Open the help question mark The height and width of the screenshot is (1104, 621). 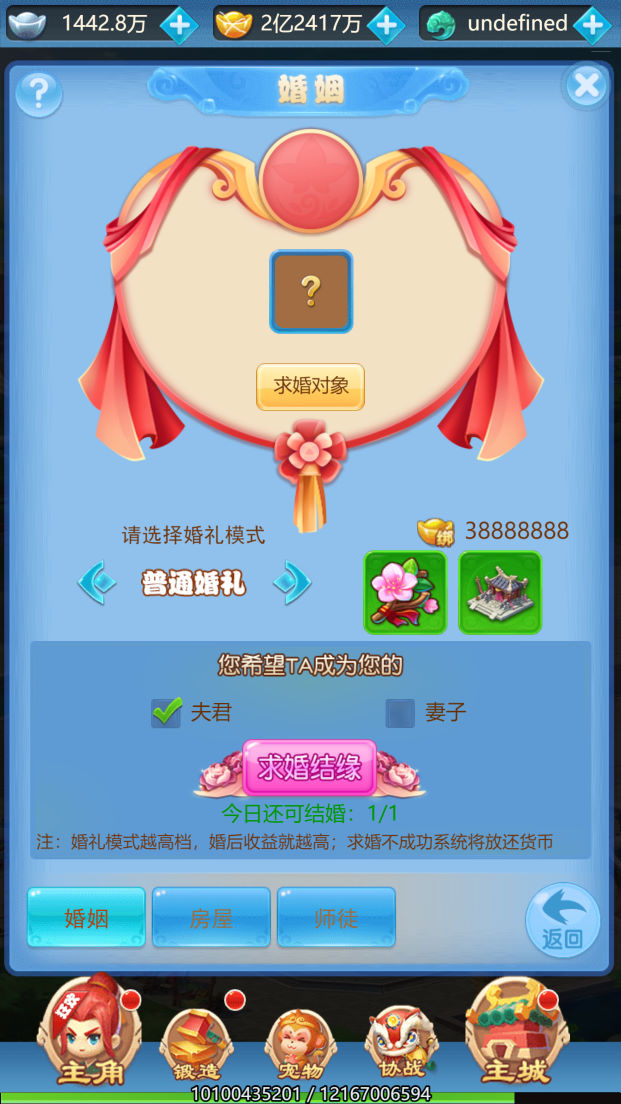point(38,93)
